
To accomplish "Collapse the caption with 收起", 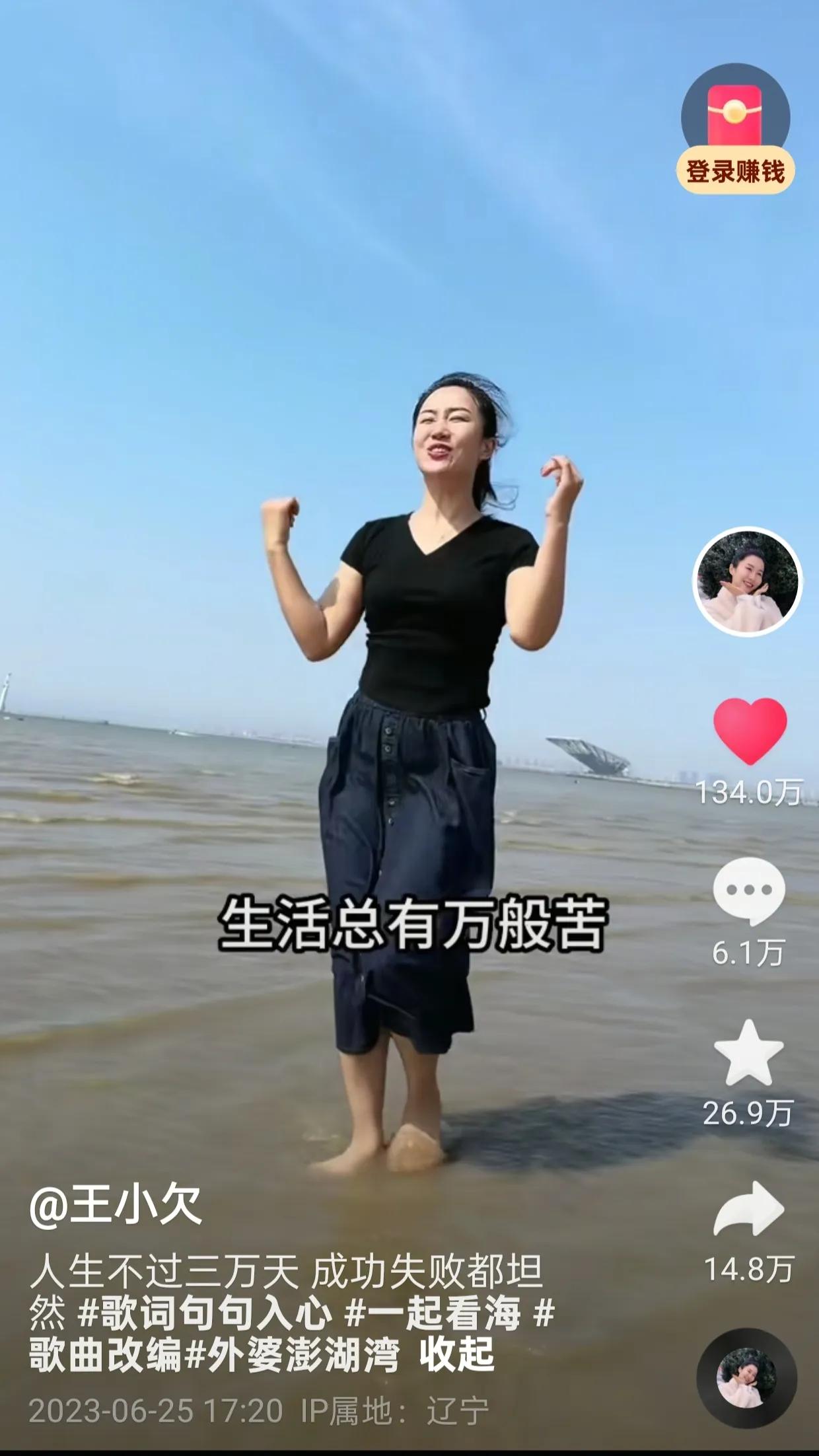I will [x=456, y=1356].
